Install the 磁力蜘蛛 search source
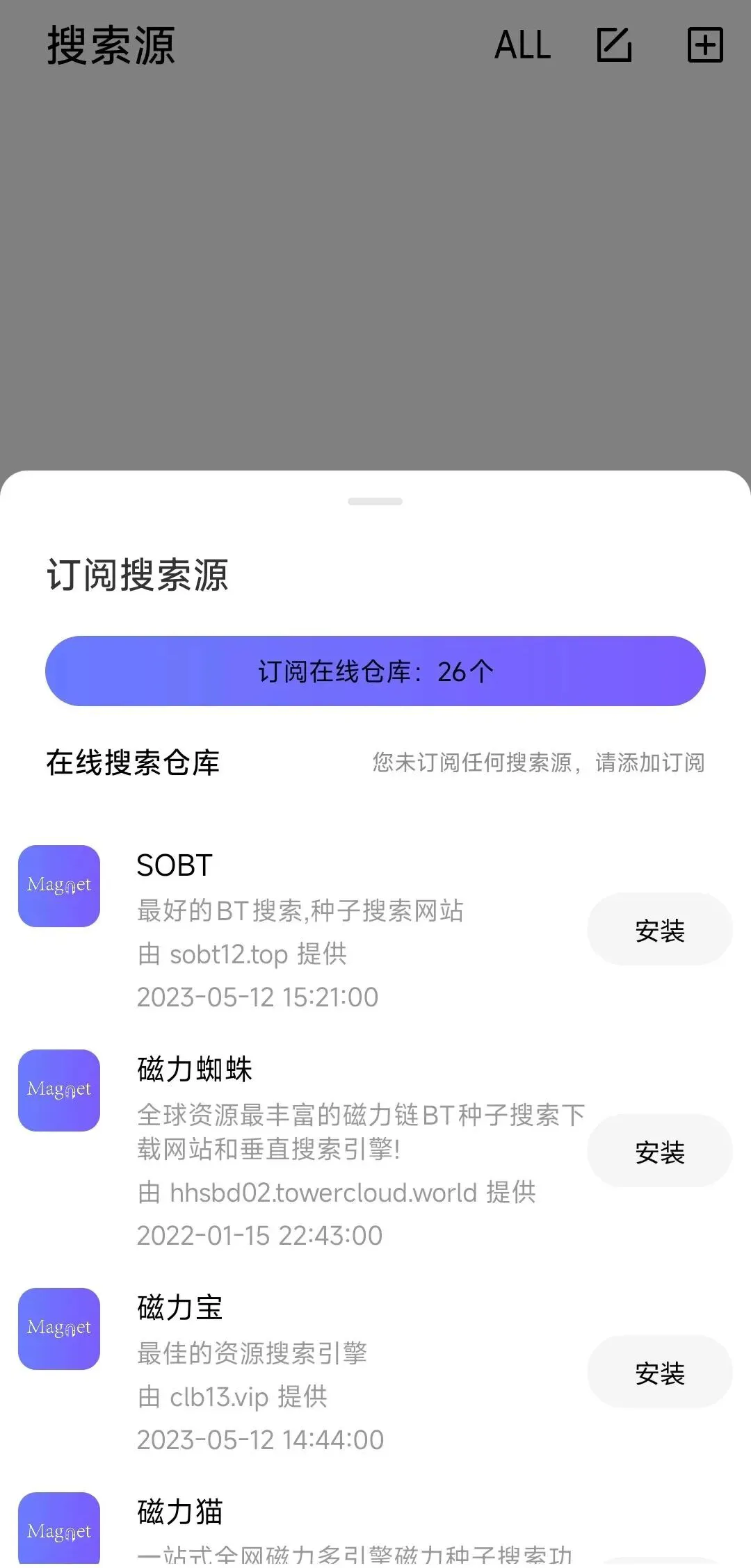751x1568 pixels. tap(660, 1151)
